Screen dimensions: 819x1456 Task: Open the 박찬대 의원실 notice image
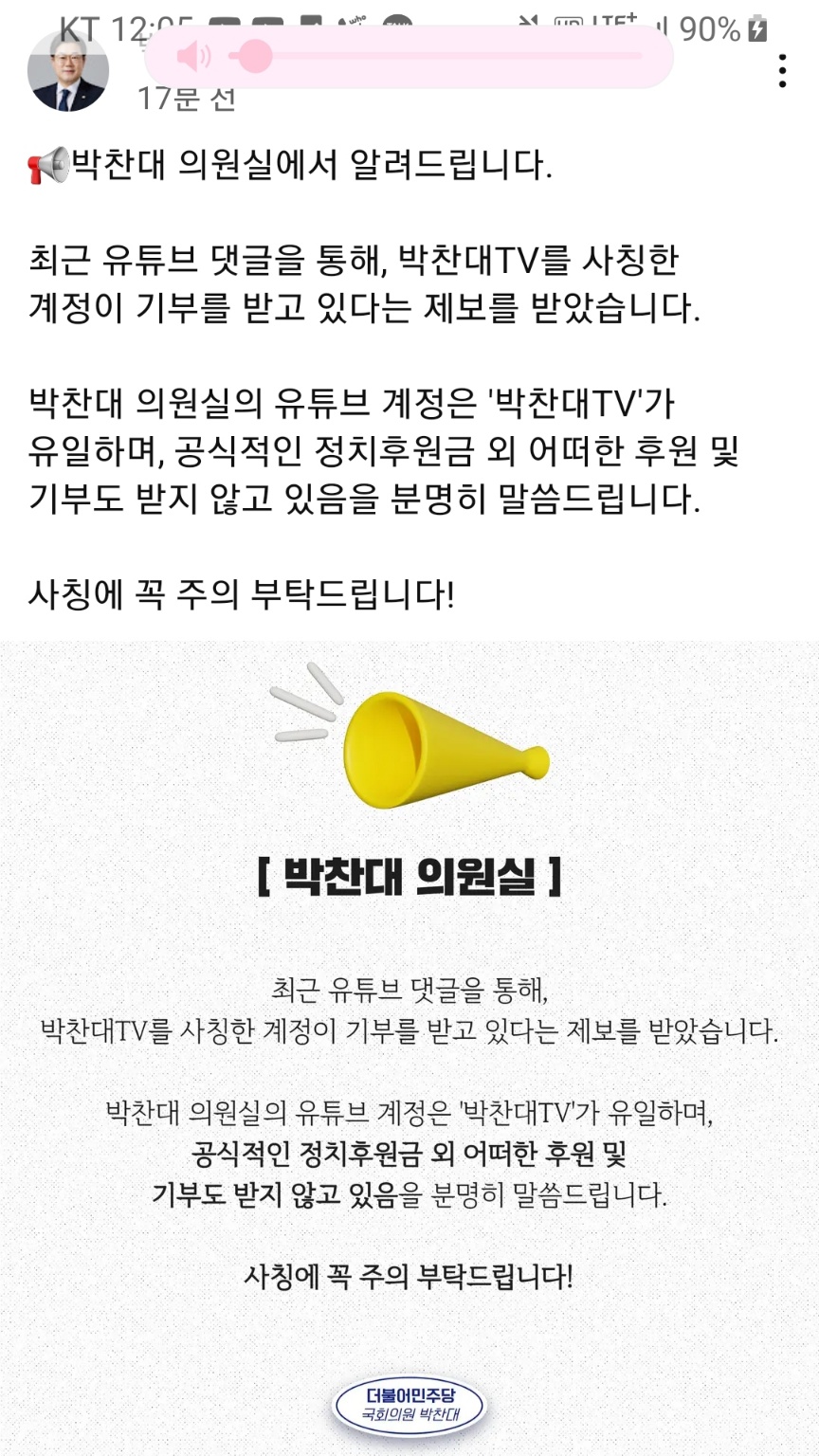click(409, 1043)
